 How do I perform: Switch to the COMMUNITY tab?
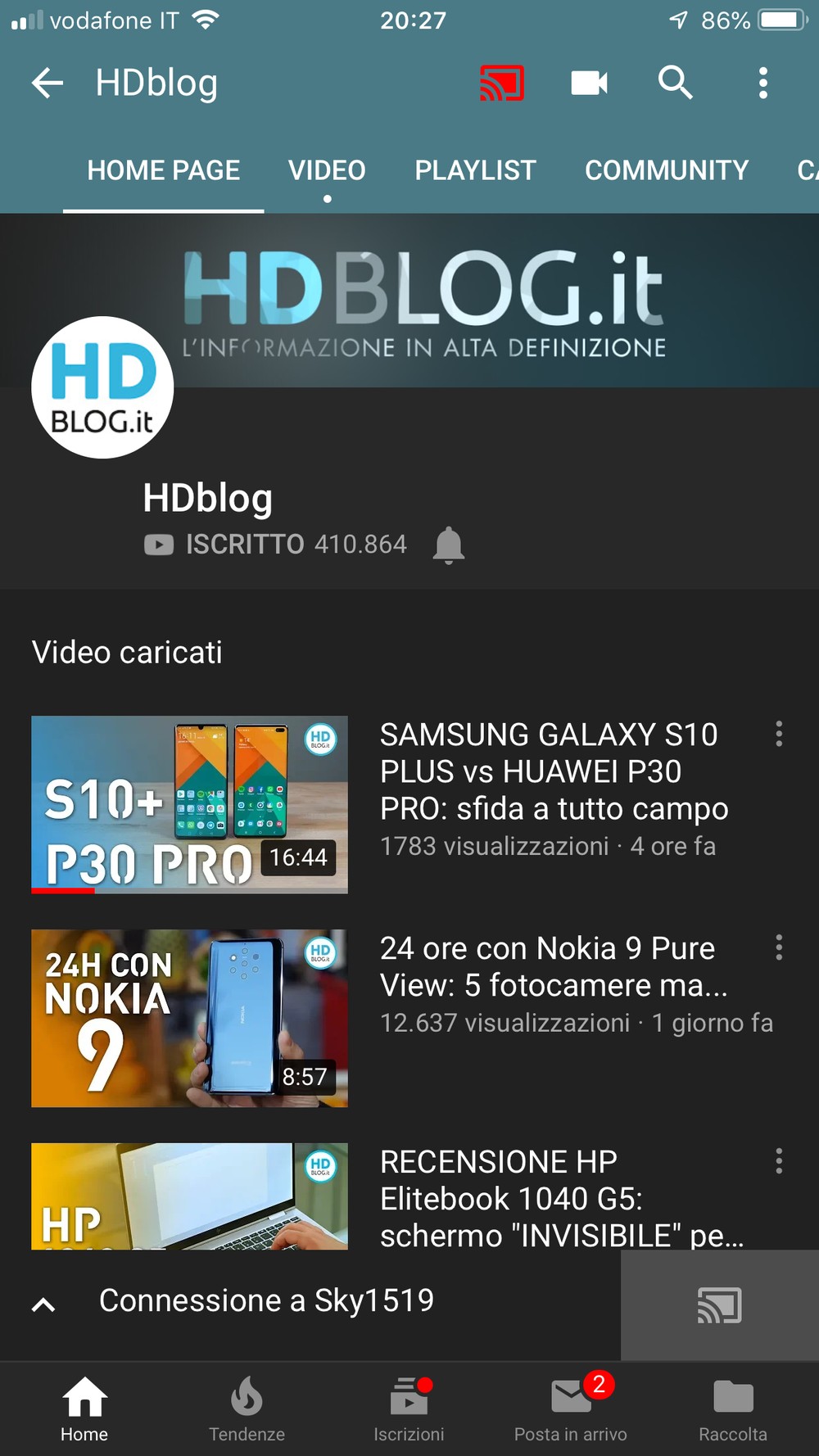(667, 170)
